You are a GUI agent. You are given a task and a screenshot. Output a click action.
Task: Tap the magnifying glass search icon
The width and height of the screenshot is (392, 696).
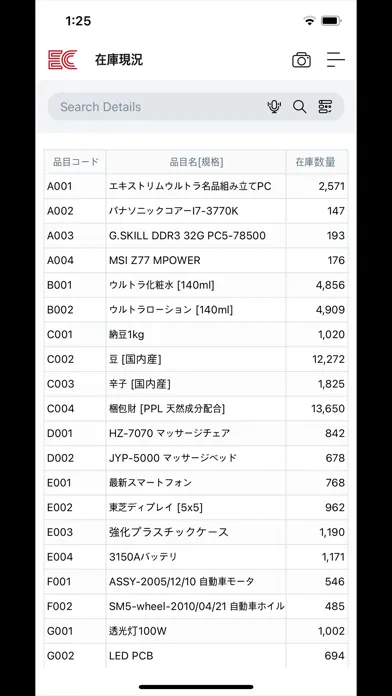pyautogui.click(x=300, y=107)
